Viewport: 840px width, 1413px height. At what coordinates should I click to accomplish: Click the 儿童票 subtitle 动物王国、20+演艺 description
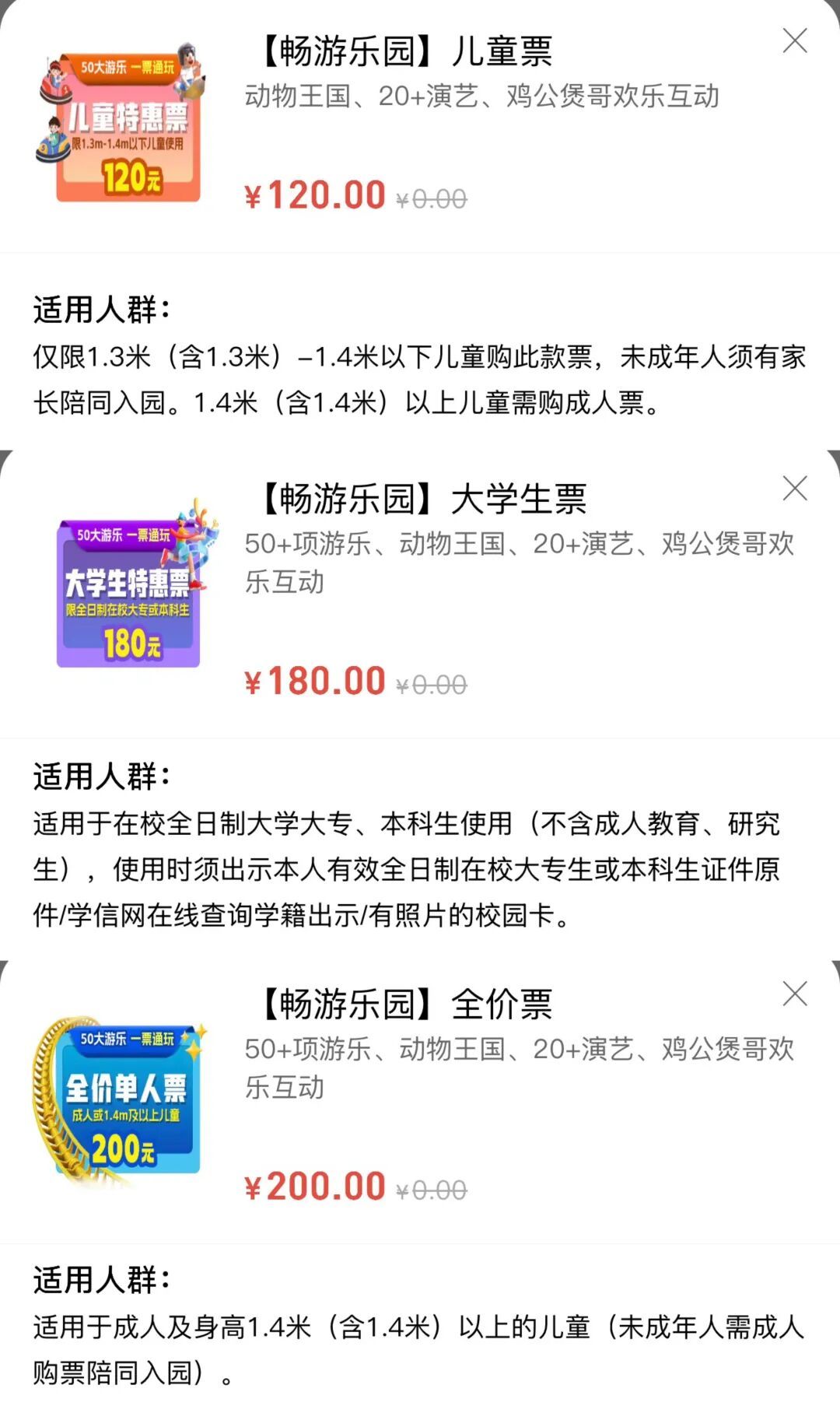(x=482, y=95)
